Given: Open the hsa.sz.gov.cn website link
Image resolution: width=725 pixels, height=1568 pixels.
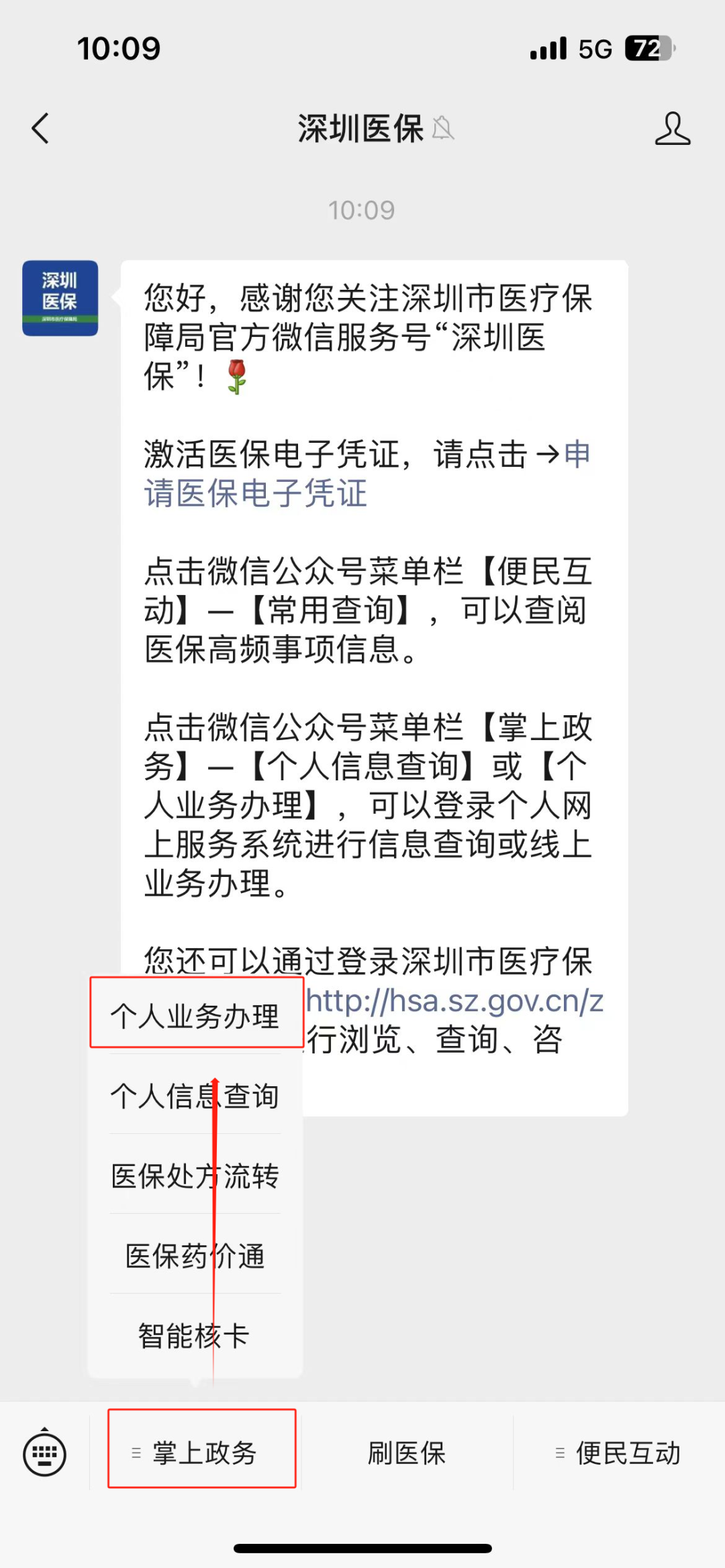Looking at the screenshot, I should coord(454,1000).
